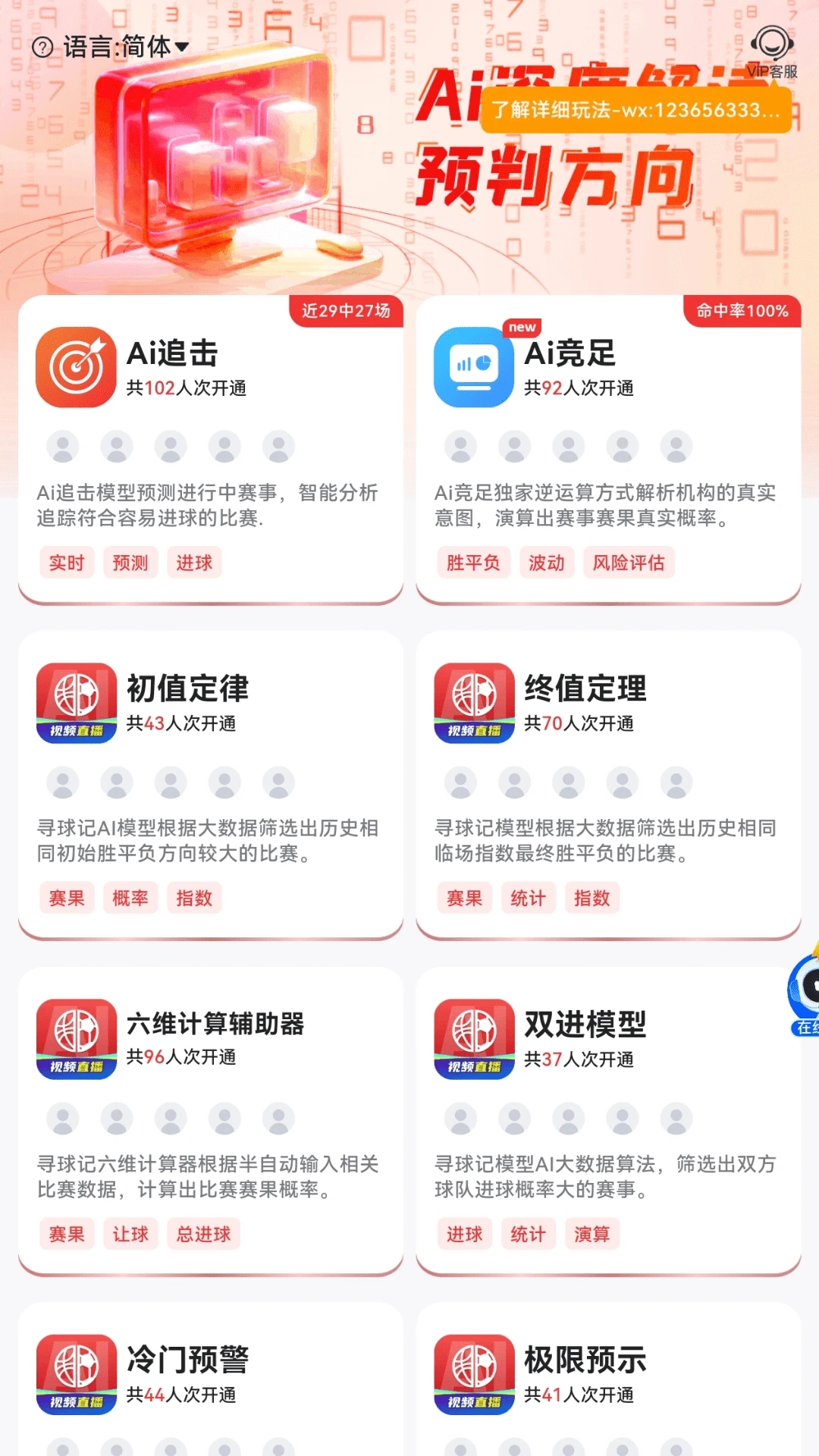The width and height of the screenshot is (819, 1456).
Task: Click the 总进球 tag on 六维计算辅助器 card
Action: pos(202,1234)
